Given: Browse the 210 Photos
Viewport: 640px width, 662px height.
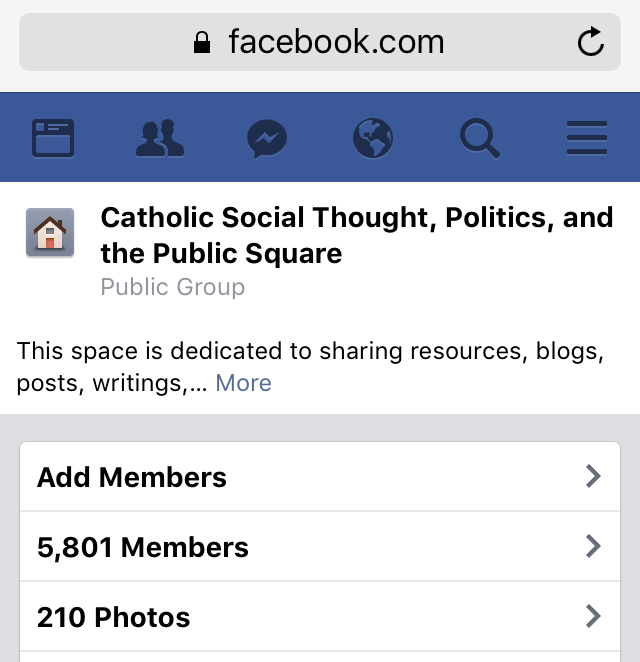Looking at the screenshot, I should coord(320,617).
